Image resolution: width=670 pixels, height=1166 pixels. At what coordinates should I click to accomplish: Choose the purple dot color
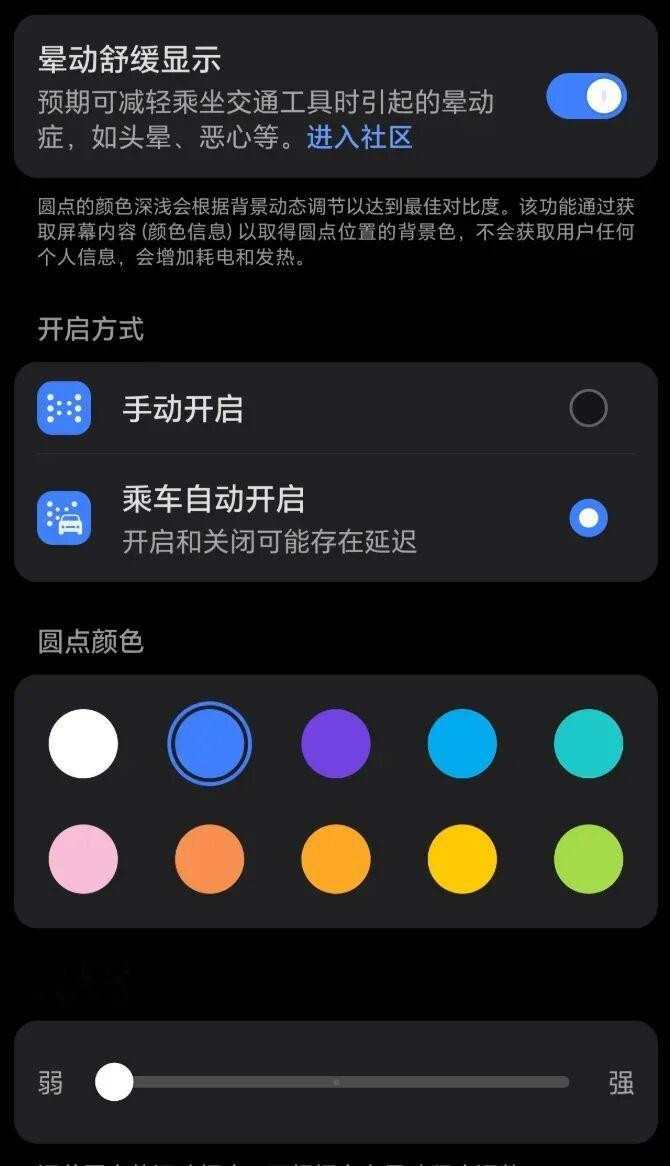coord(336,744)
